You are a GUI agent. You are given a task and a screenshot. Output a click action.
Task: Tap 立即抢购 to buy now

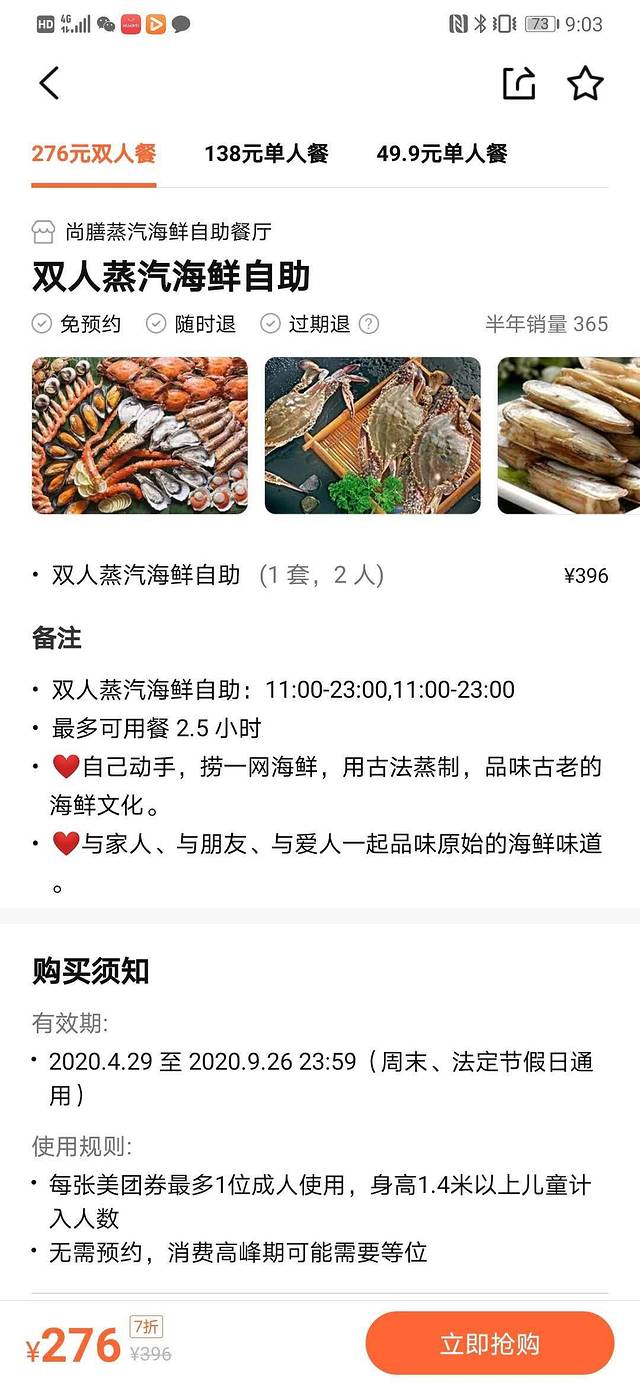click(x=489, y=1343)
